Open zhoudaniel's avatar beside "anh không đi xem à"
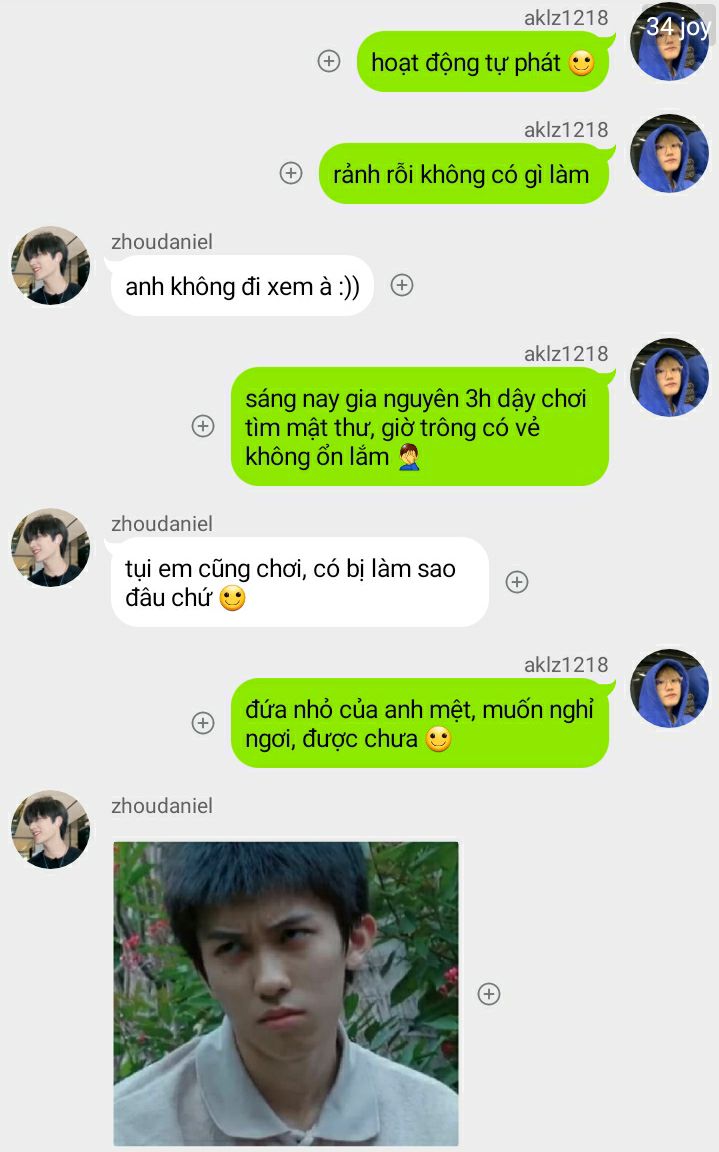The image size is (719, 1152). coord(50,265)
